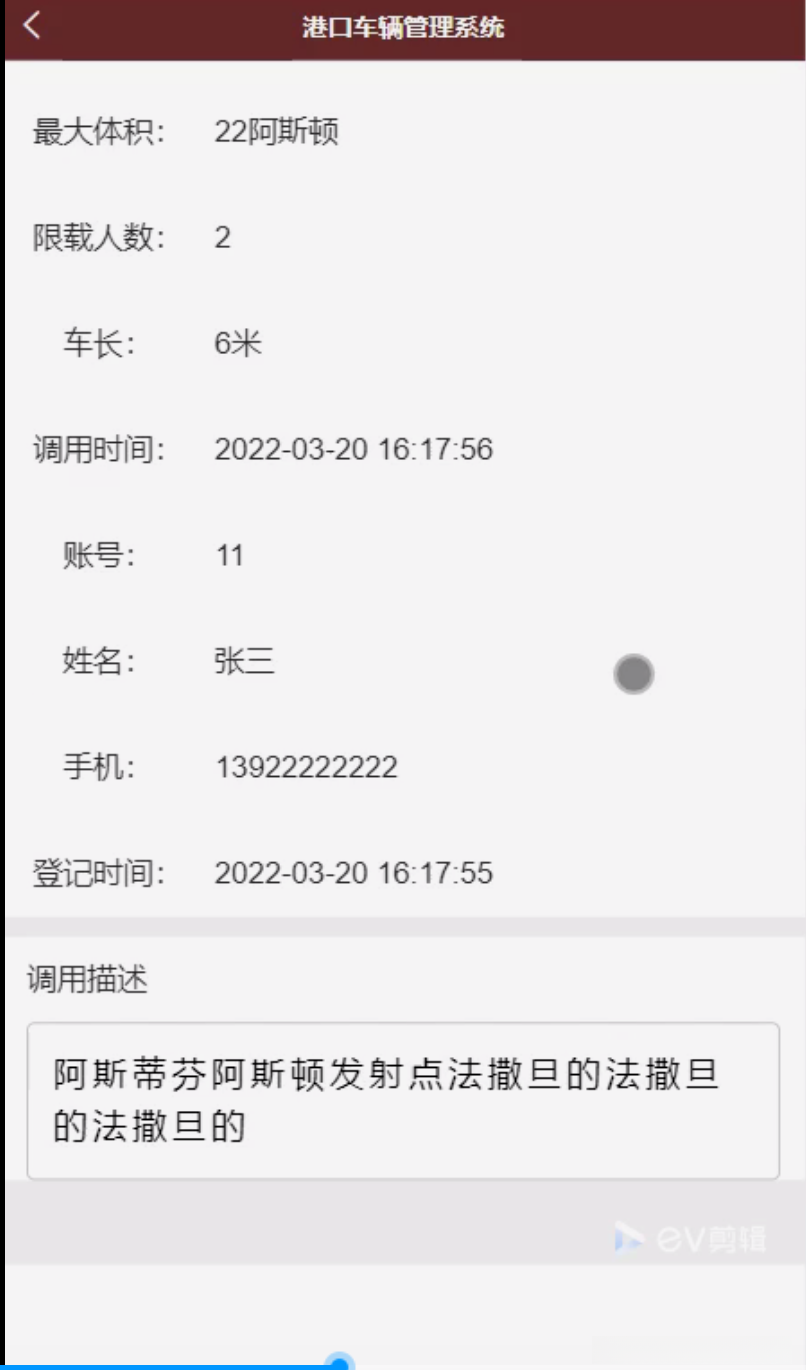Tap the 调用描述 text box

pyautogui.click(x=402, y=1100)
